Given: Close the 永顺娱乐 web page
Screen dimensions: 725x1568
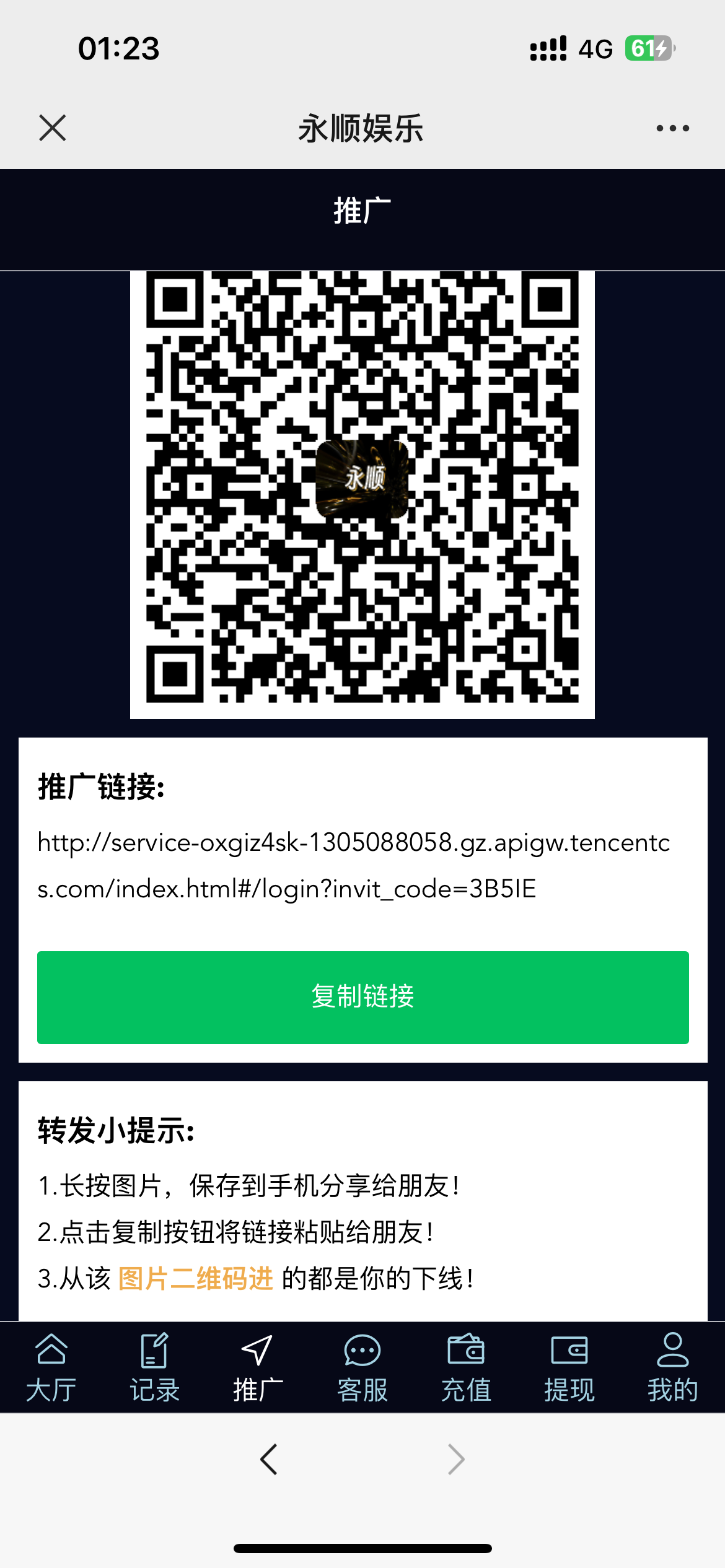Looking at the screenshot, I should pyautogui.click(x=53, y=128).
